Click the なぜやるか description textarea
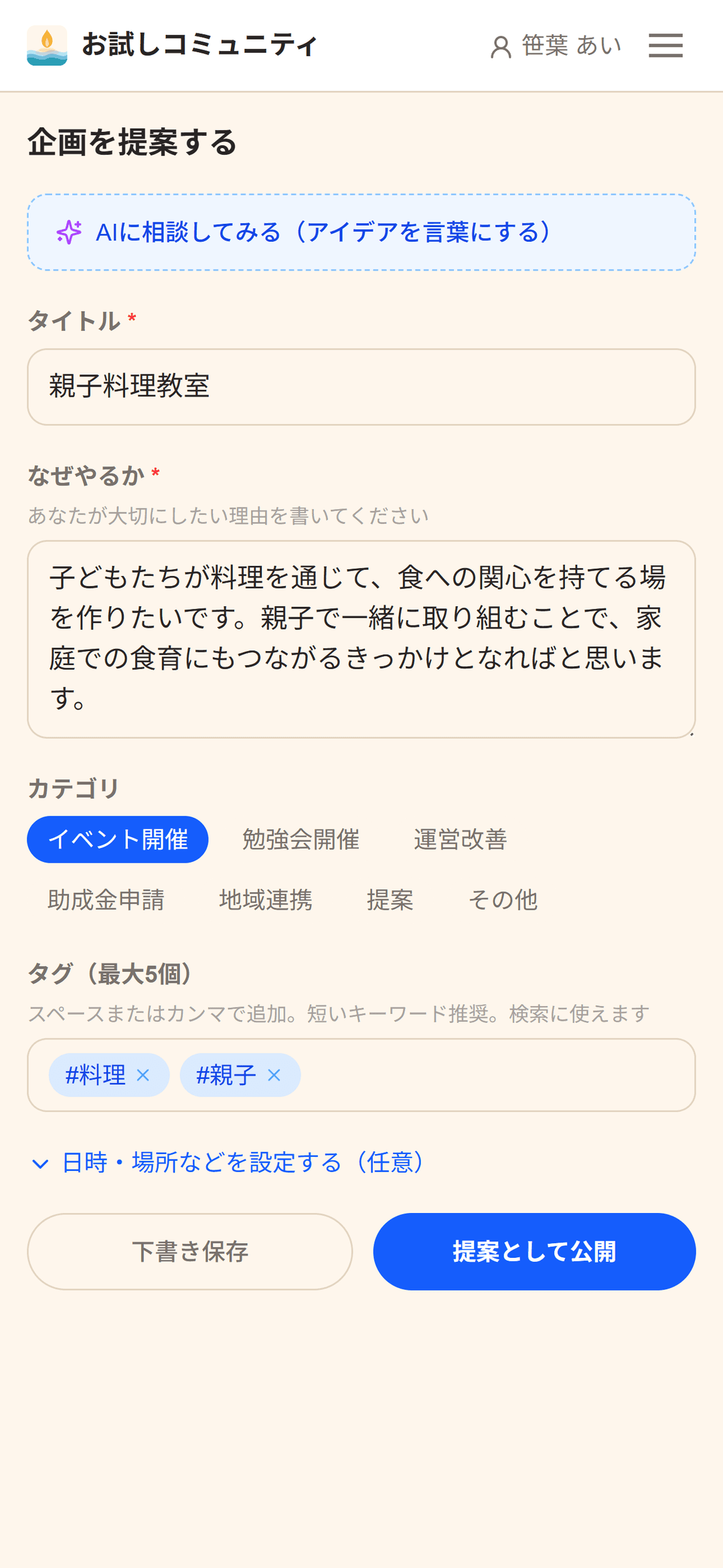Screen dimensions: 723x1568 [x=361, y=640]
